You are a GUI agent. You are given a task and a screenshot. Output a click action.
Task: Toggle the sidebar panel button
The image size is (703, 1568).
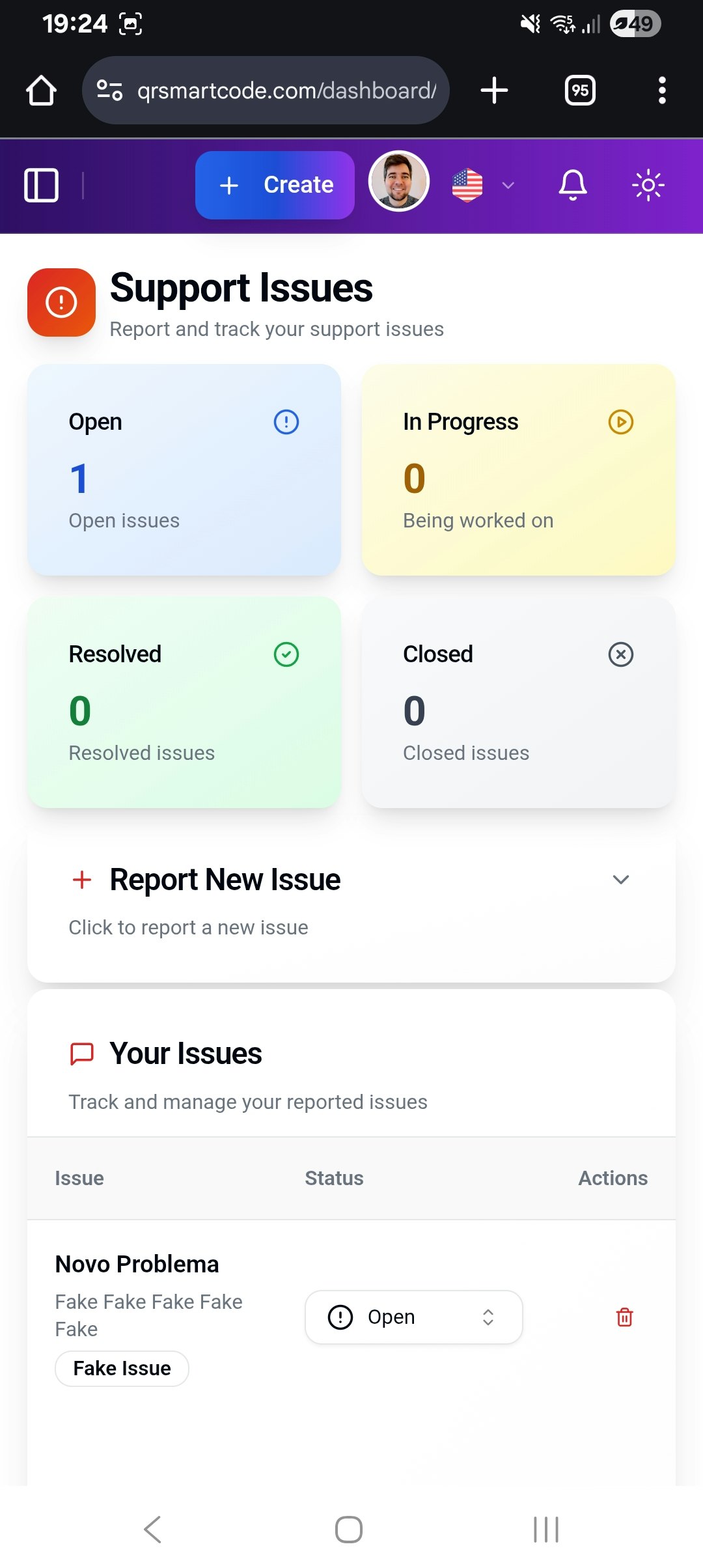point(41,186)
